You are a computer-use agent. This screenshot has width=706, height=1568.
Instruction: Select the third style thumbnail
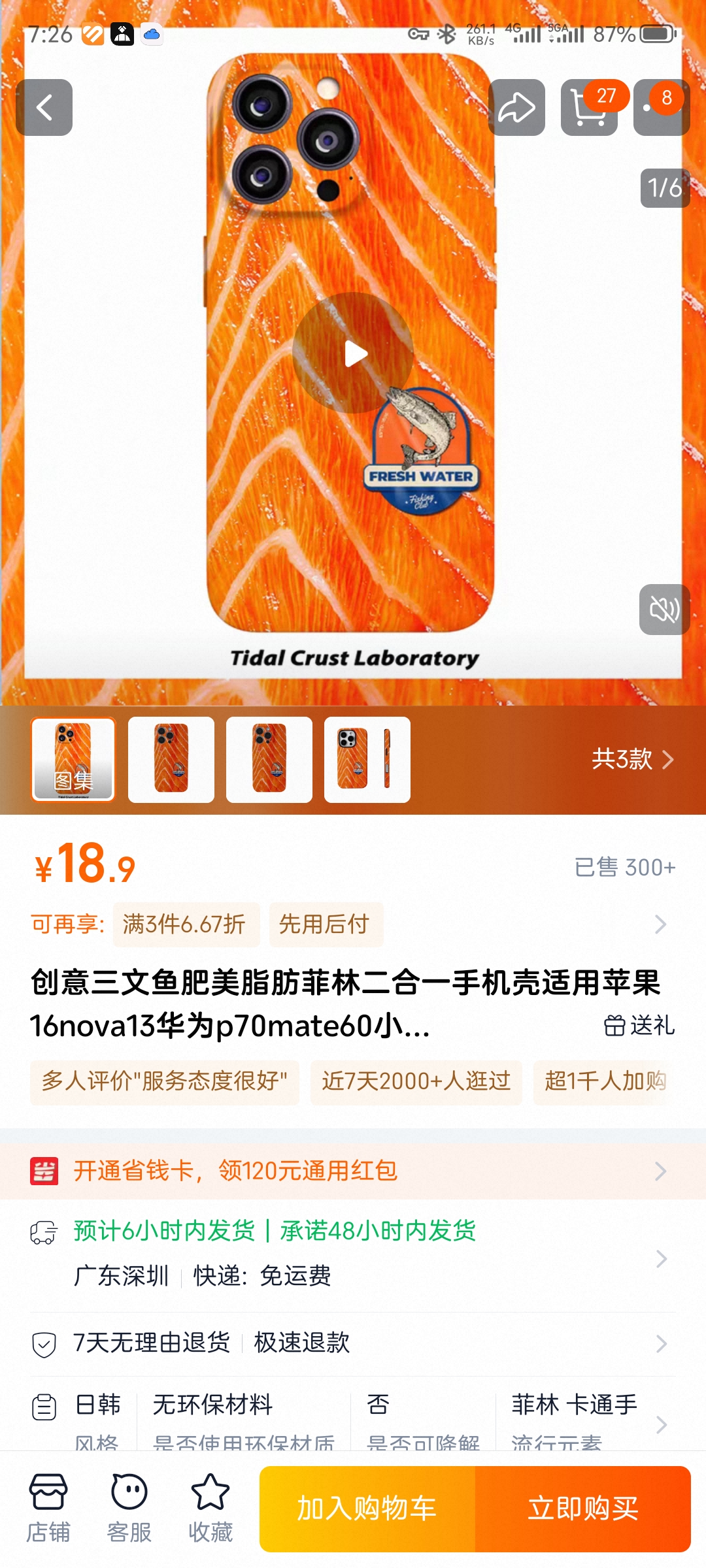point(269,760)
